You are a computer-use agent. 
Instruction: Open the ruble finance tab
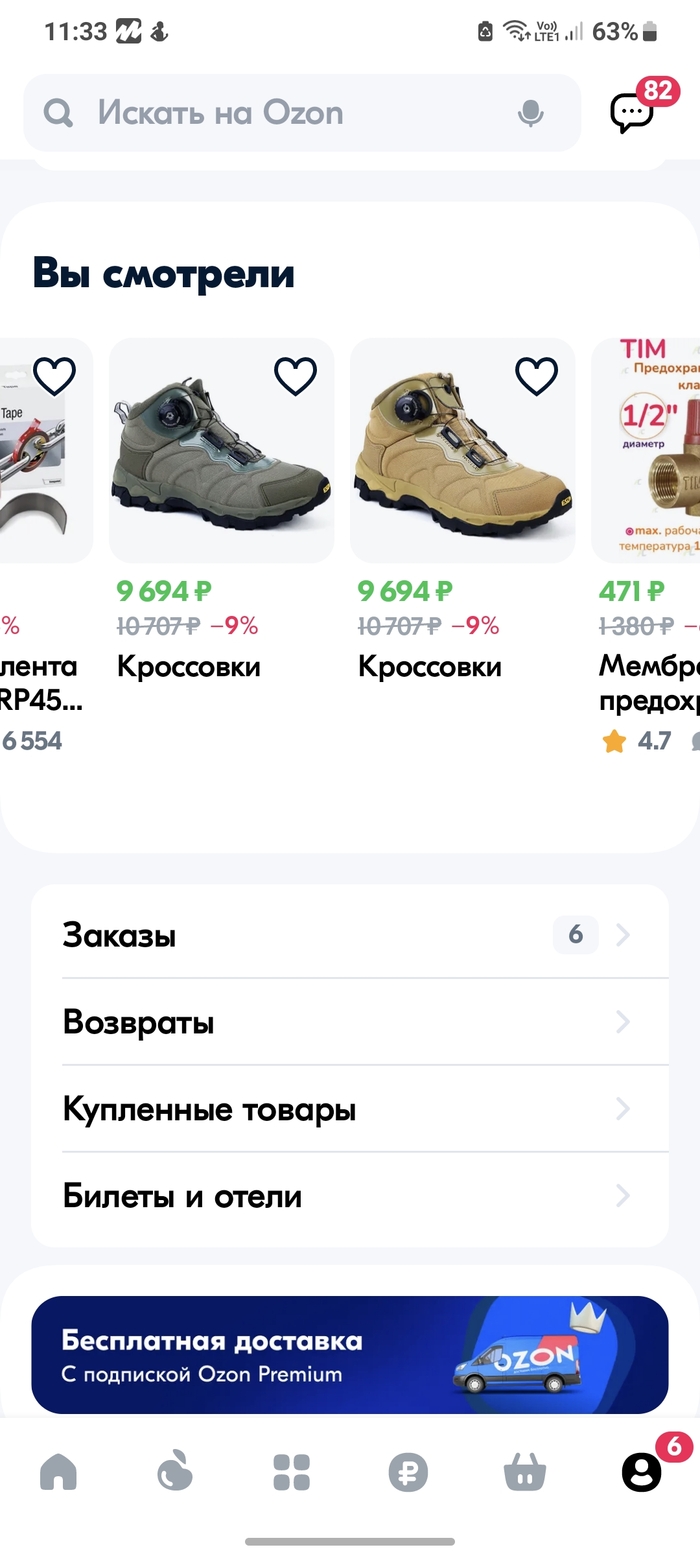tap(408, 1472)
